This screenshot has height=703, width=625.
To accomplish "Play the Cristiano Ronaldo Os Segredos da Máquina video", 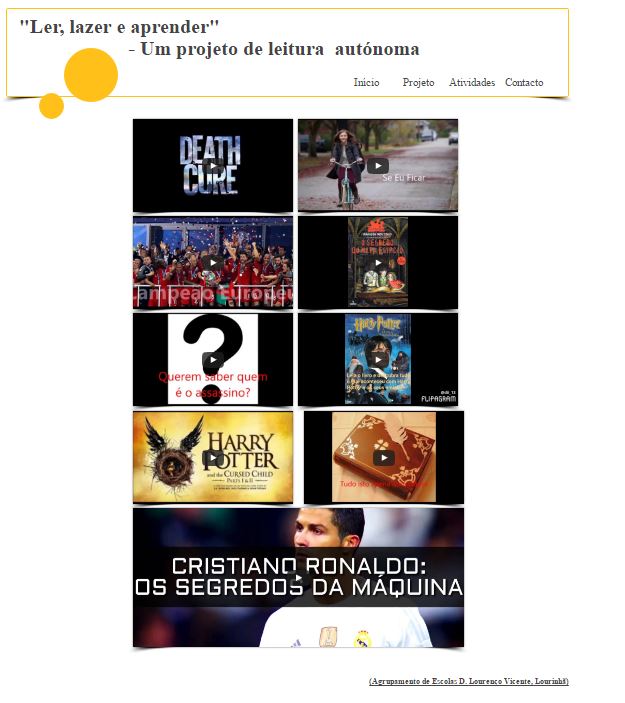I will click(298, 578).
